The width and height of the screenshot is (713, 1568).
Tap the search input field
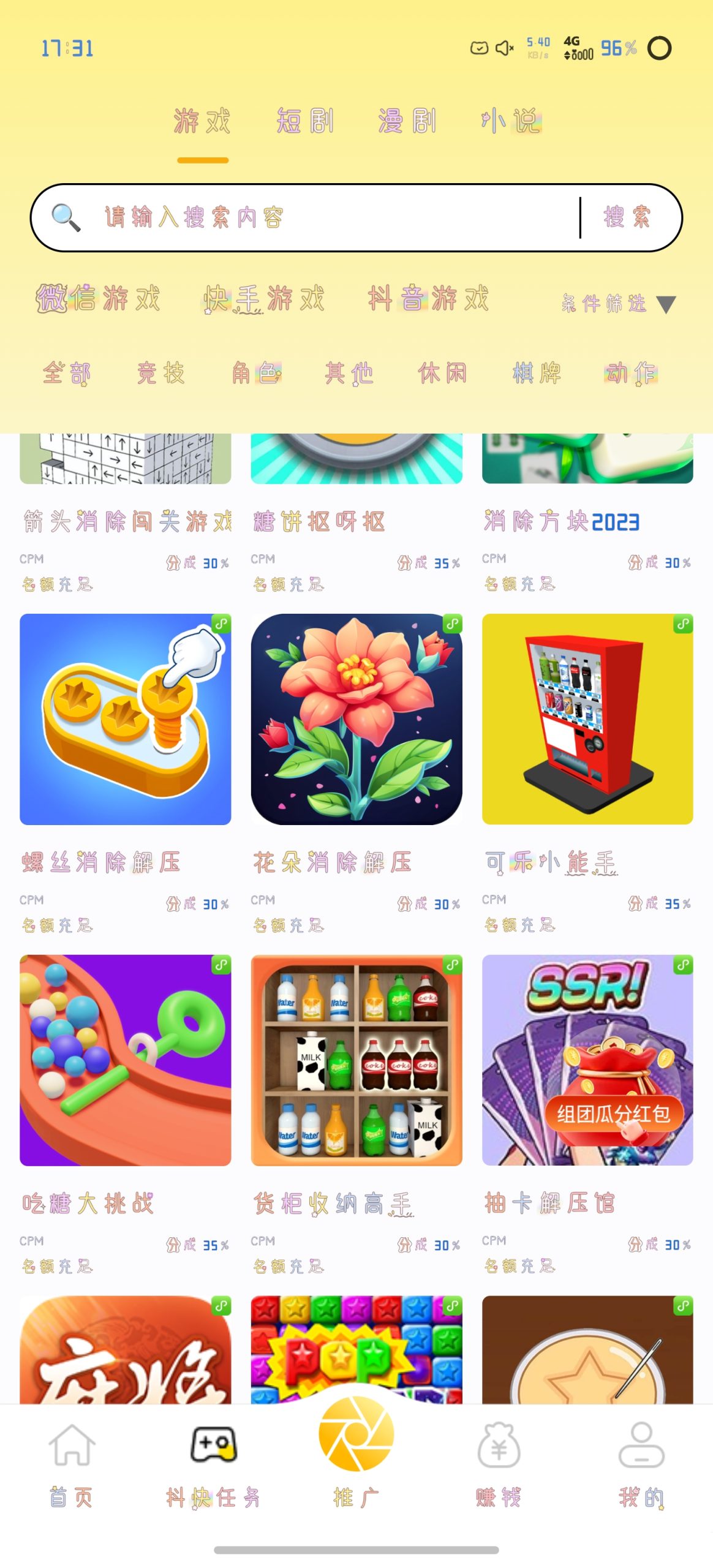click(340, 217)
